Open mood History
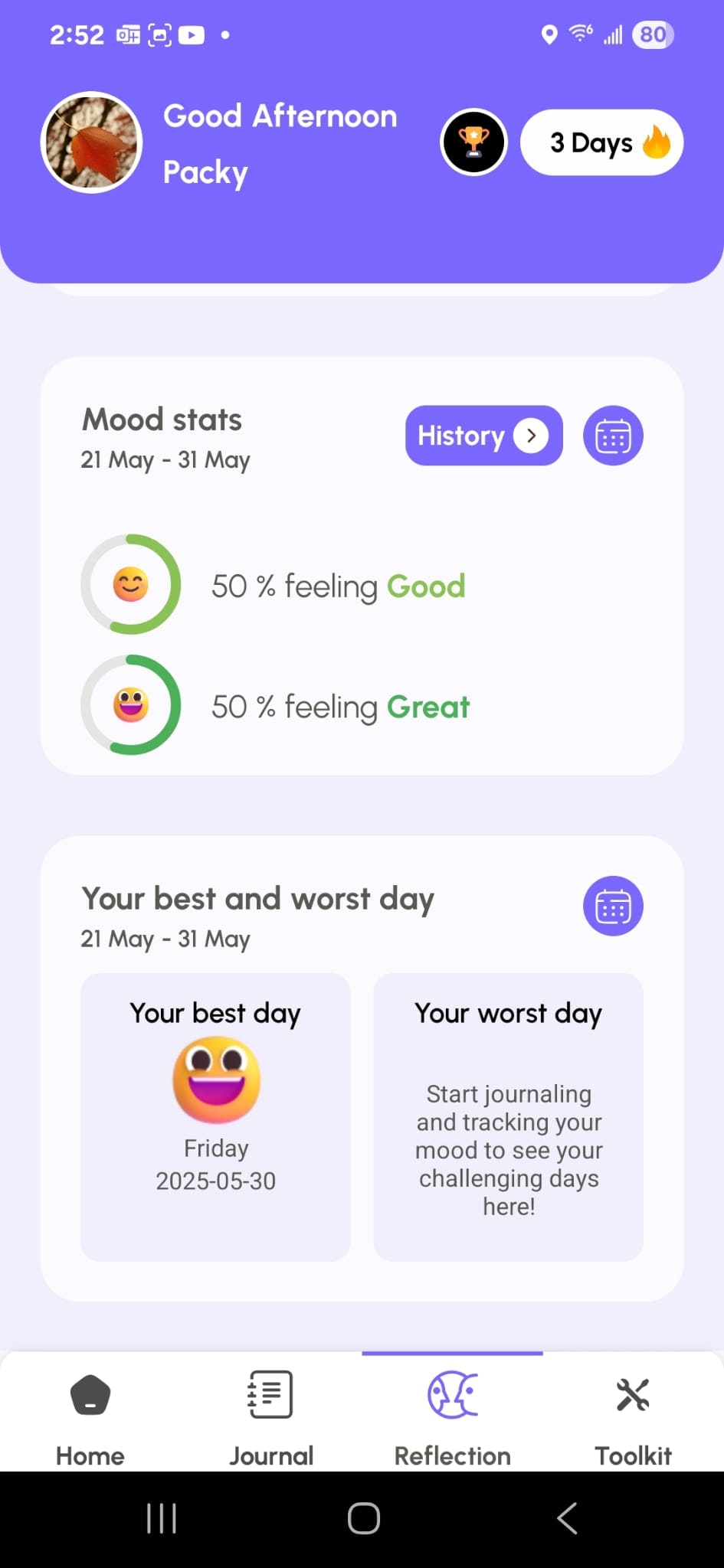Image resolution: width=724 pixels, height=1568 pixels. 483,436
